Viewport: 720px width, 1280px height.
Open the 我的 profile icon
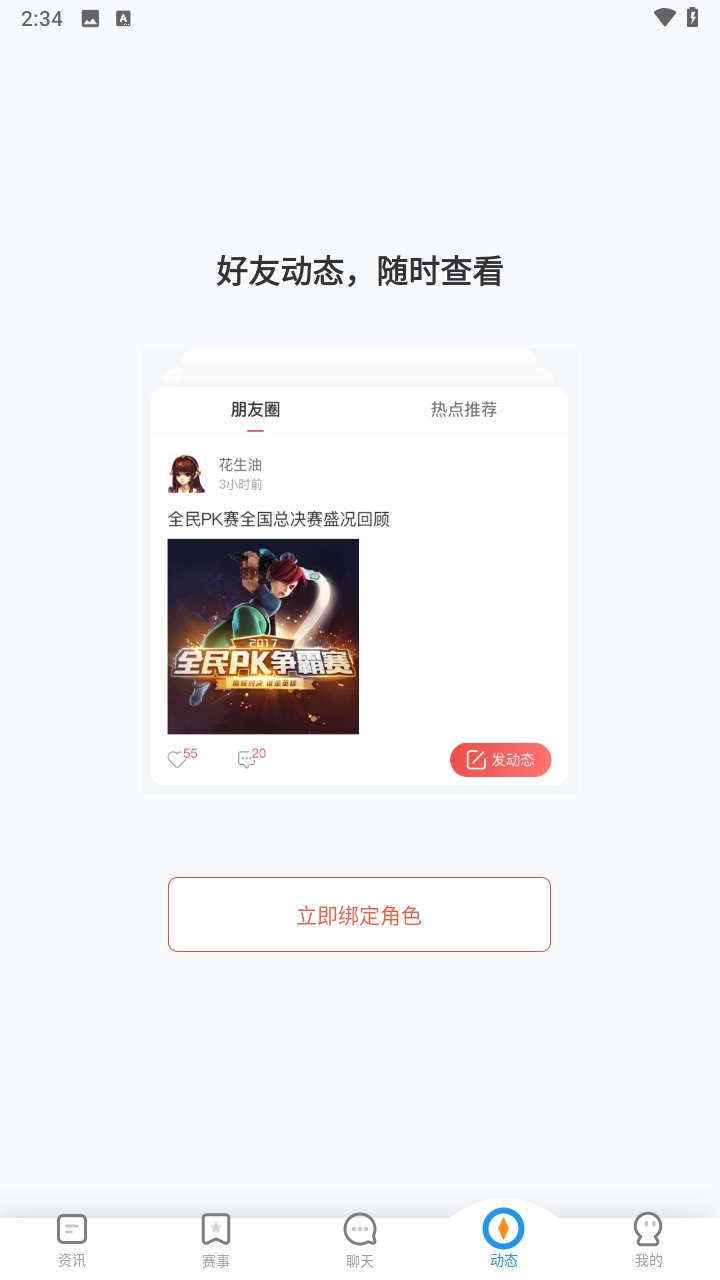(648, 1229)
